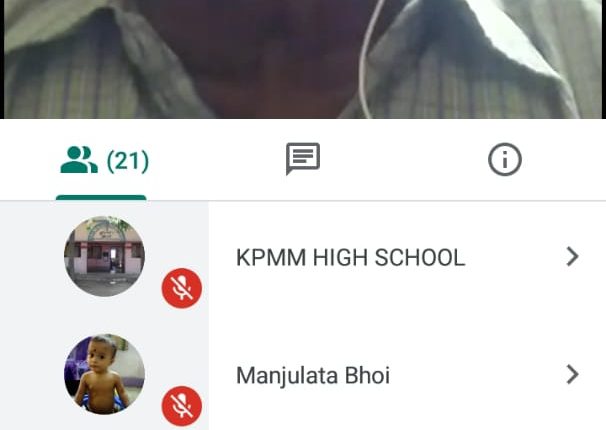Open KPMM HIGH SCHOOL participant options

[x=572, y=257]
